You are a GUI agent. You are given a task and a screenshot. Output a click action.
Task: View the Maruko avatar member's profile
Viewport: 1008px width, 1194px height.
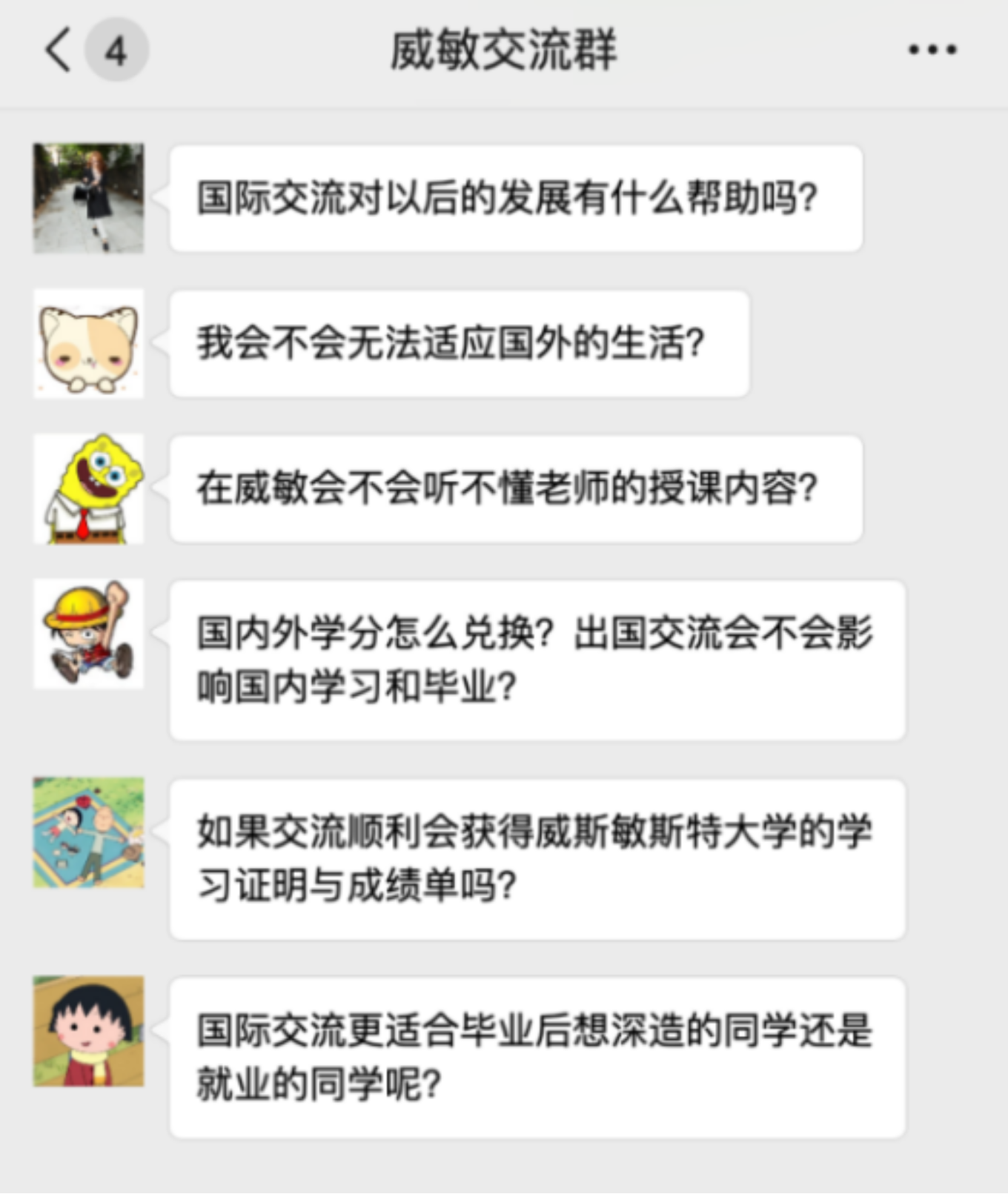pos(88,1031)
